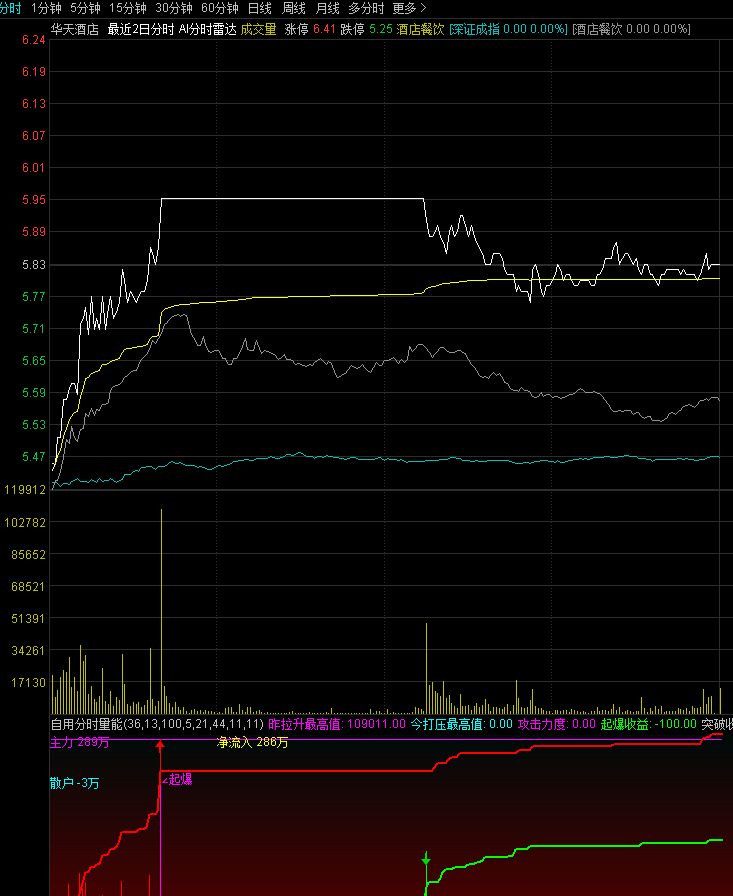Switch to the 日线 chart
Screen dimensions: 733x896
tap(260, 8)
